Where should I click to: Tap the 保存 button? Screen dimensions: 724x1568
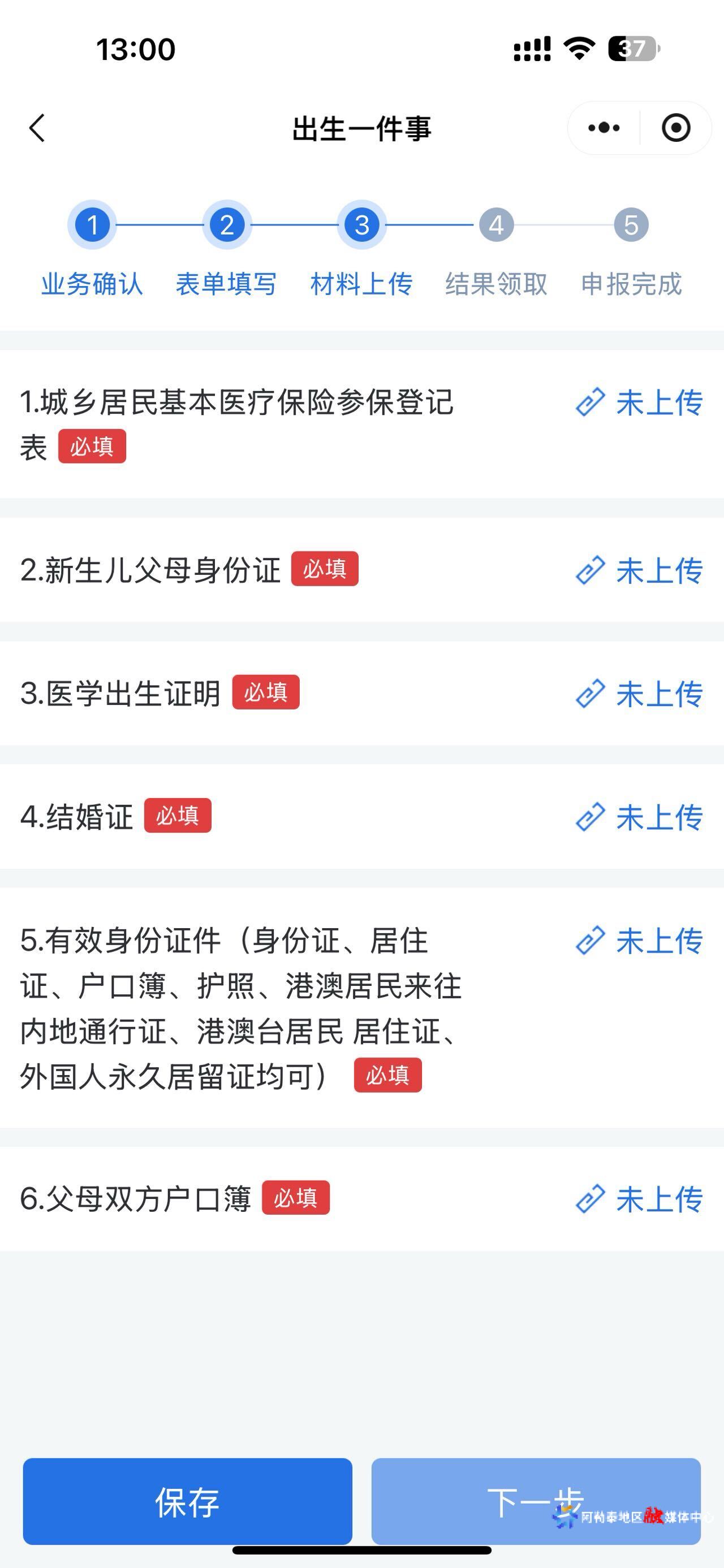[188, 1501]
